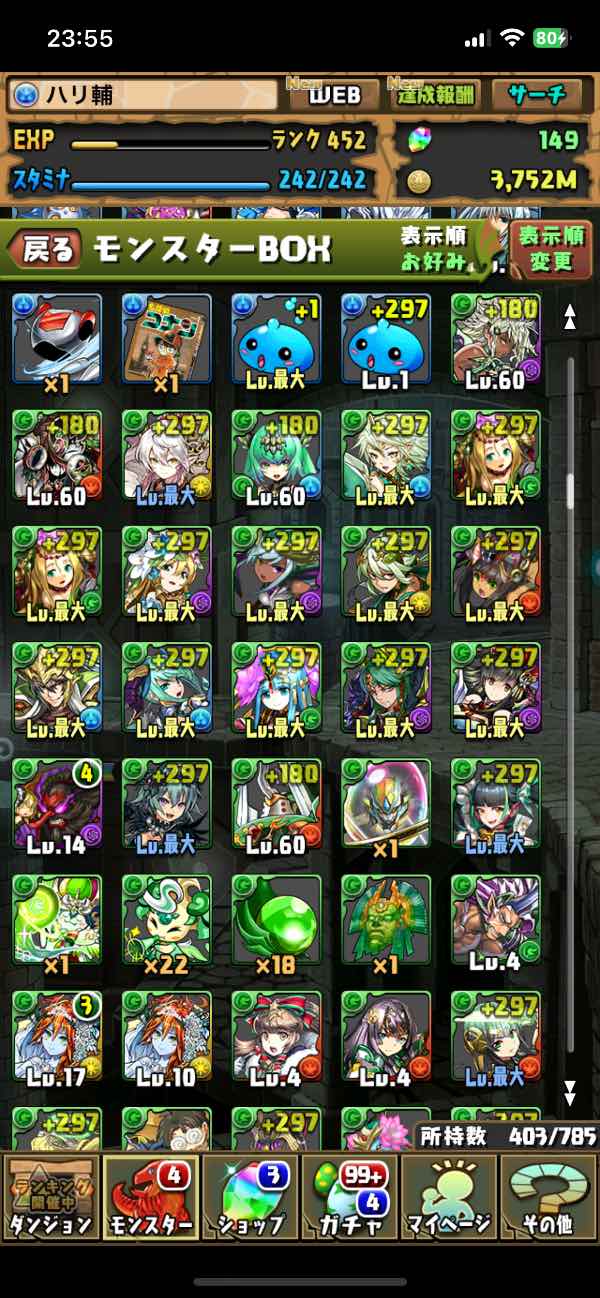Open the ショップ tab
The image size is (600, 1298).
[249, 1196]
